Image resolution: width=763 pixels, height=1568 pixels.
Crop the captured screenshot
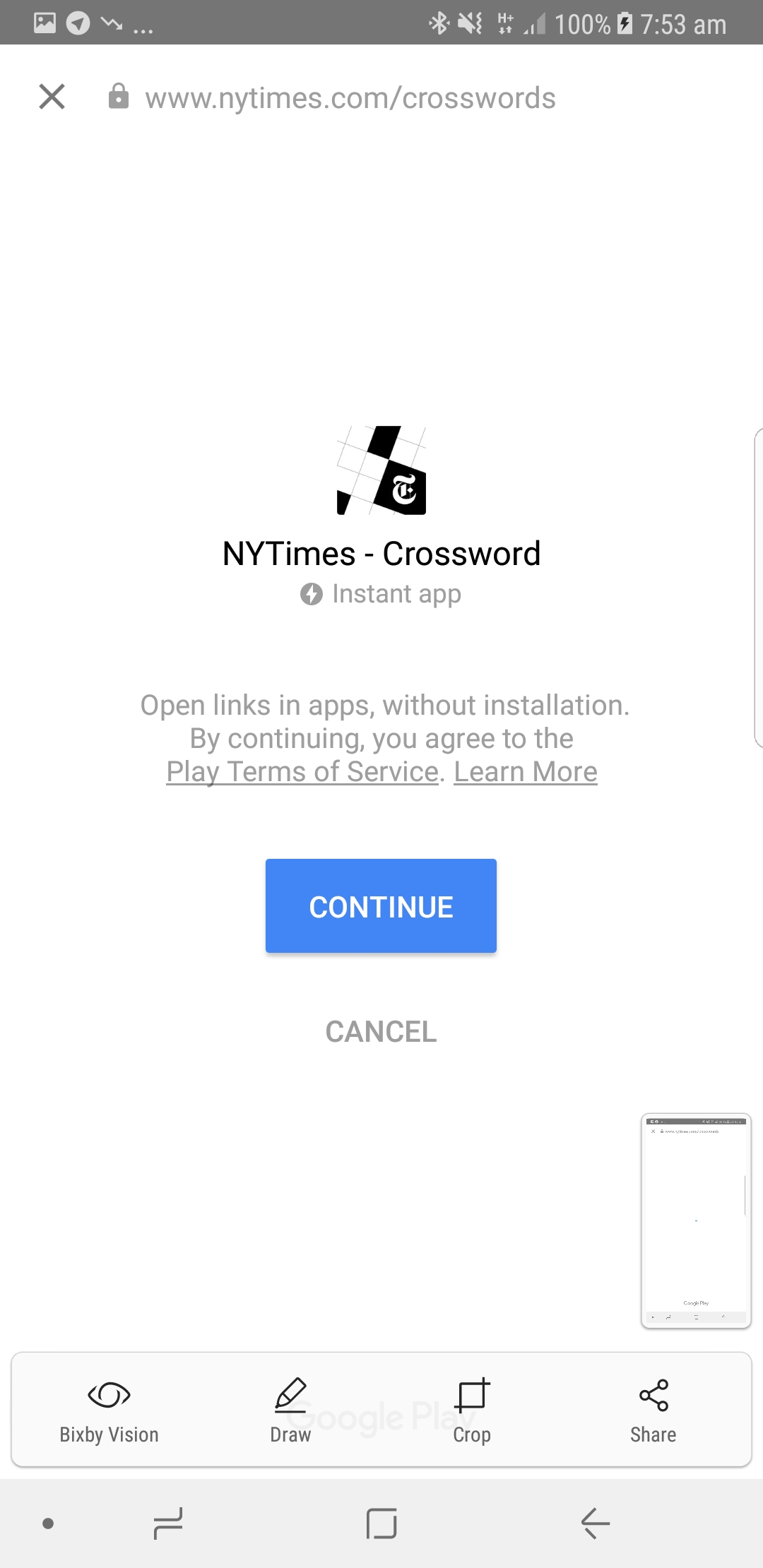pyautogui.click(x=472, y=1410)
